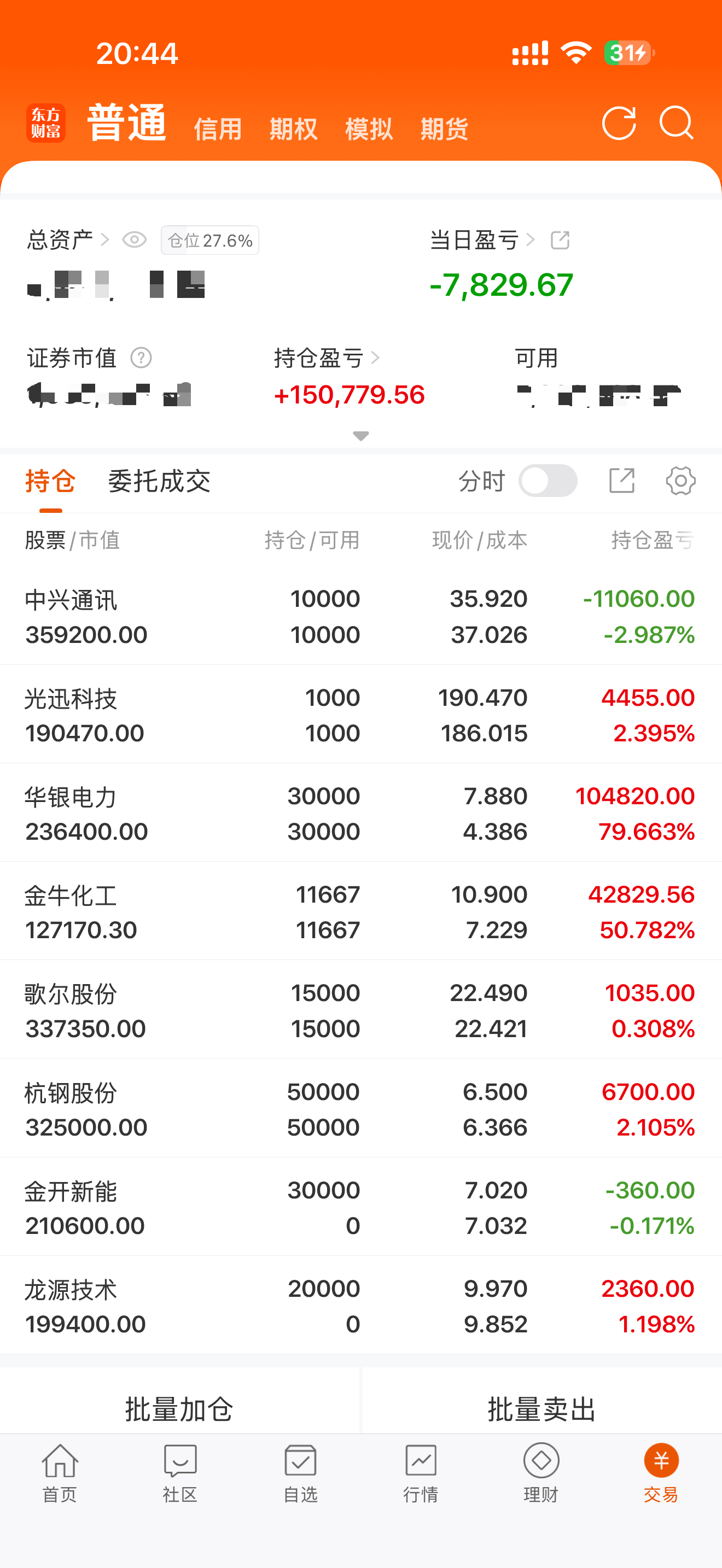Open the 华银电力 holding row
Viewport: 722px width, 1568px height.
point(361,812)
